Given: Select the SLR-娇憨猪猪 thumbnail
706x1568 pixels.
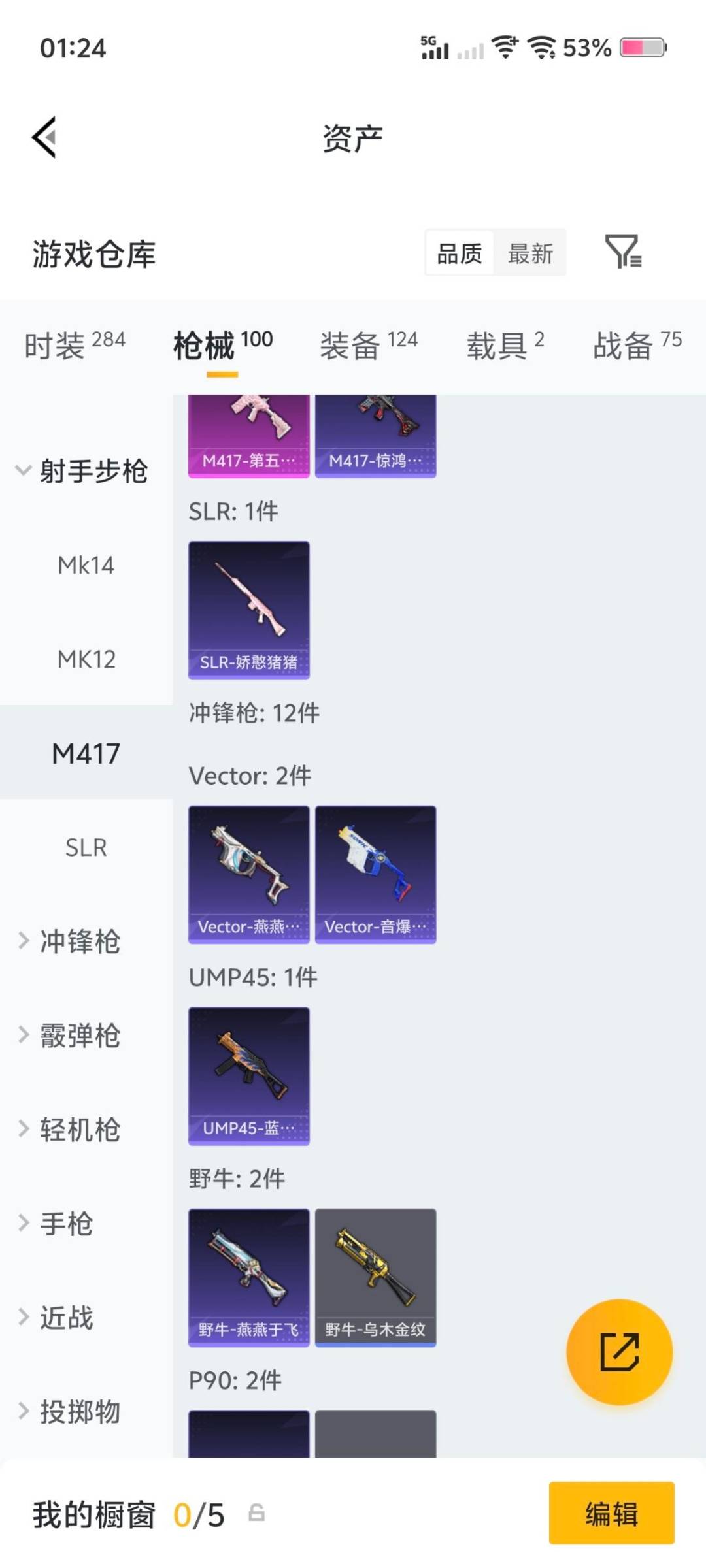Looking at the screenshot, I should pyautogui.click(x=248, y=609).
